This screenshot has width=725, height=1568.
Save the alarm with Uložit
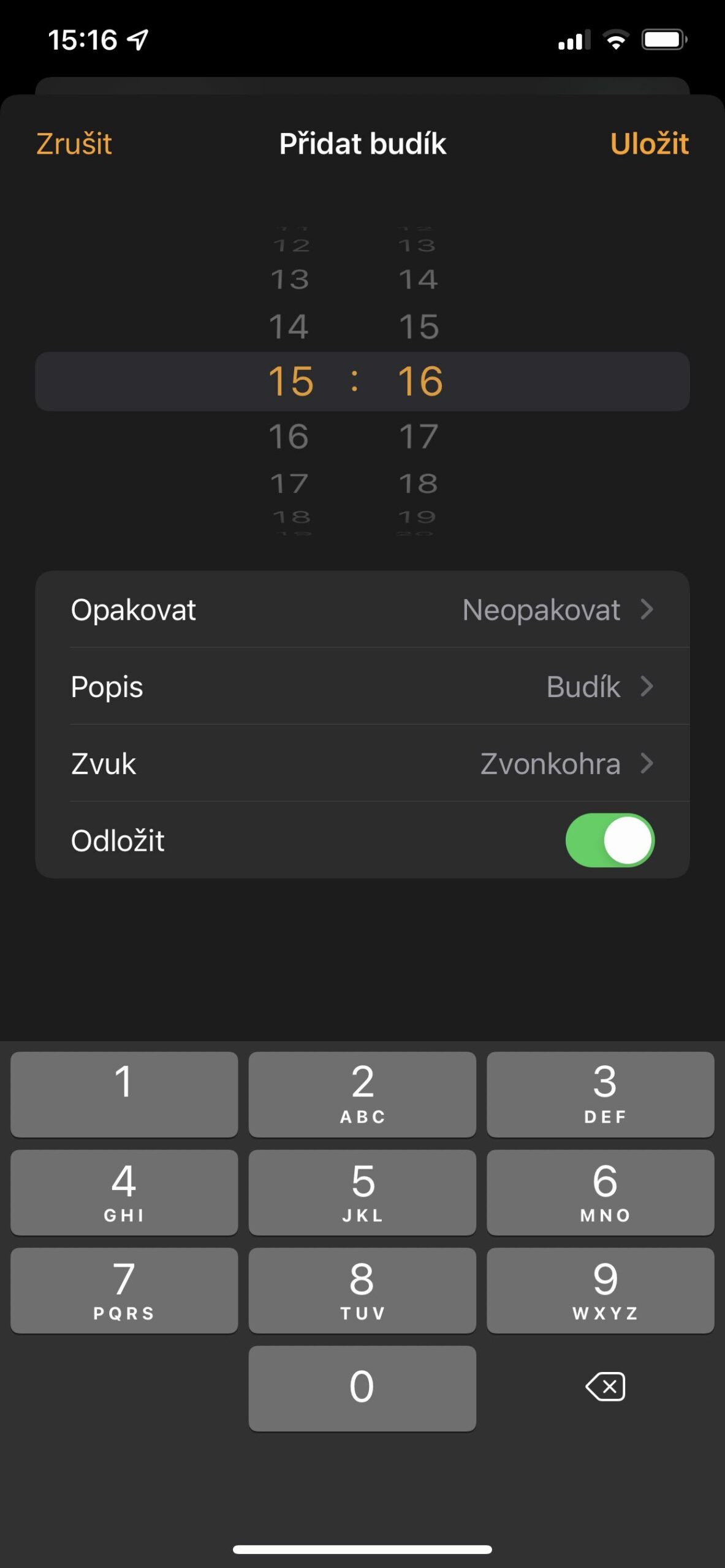click(x=649, y=144)
